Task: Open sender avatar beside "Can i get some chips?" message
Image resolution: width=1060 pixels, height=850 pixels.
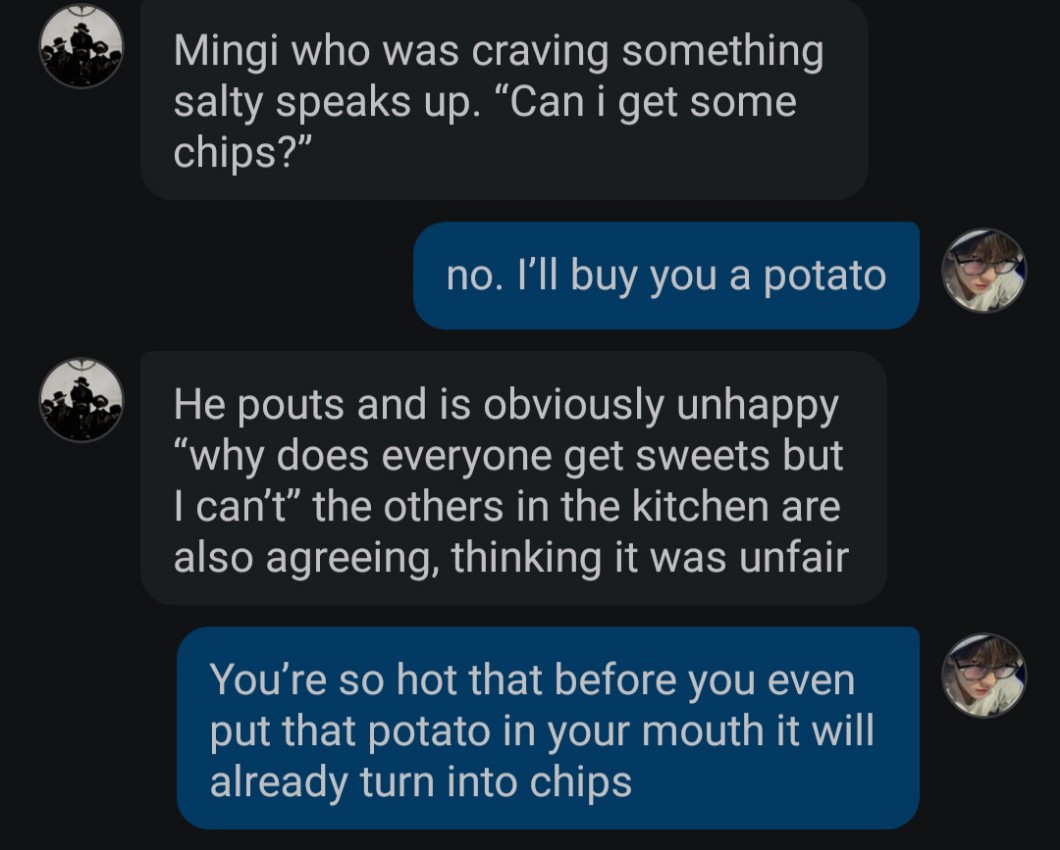Action: click(x=81, y=46)
